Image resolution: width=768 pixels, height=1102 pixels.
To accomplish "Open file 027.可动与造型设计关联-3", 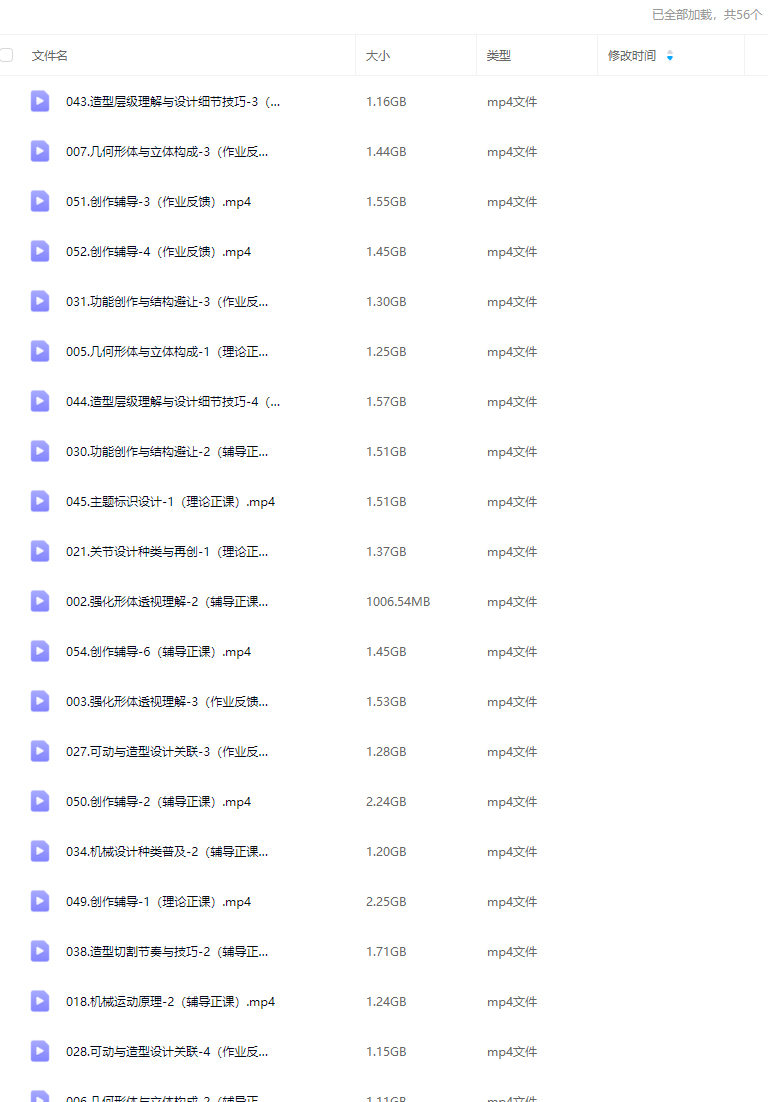I will click(166, 752).
